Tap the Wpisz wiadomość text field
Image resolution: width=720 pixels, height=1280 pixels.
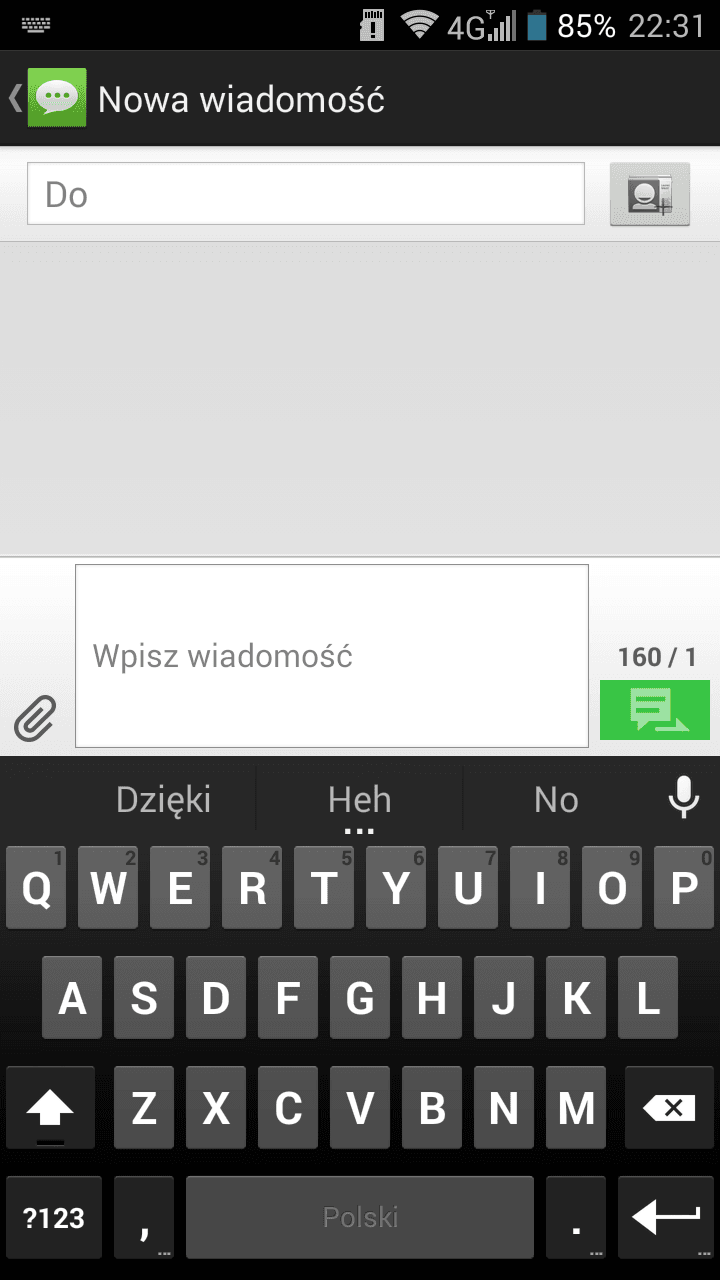click(x=332, y=656)
